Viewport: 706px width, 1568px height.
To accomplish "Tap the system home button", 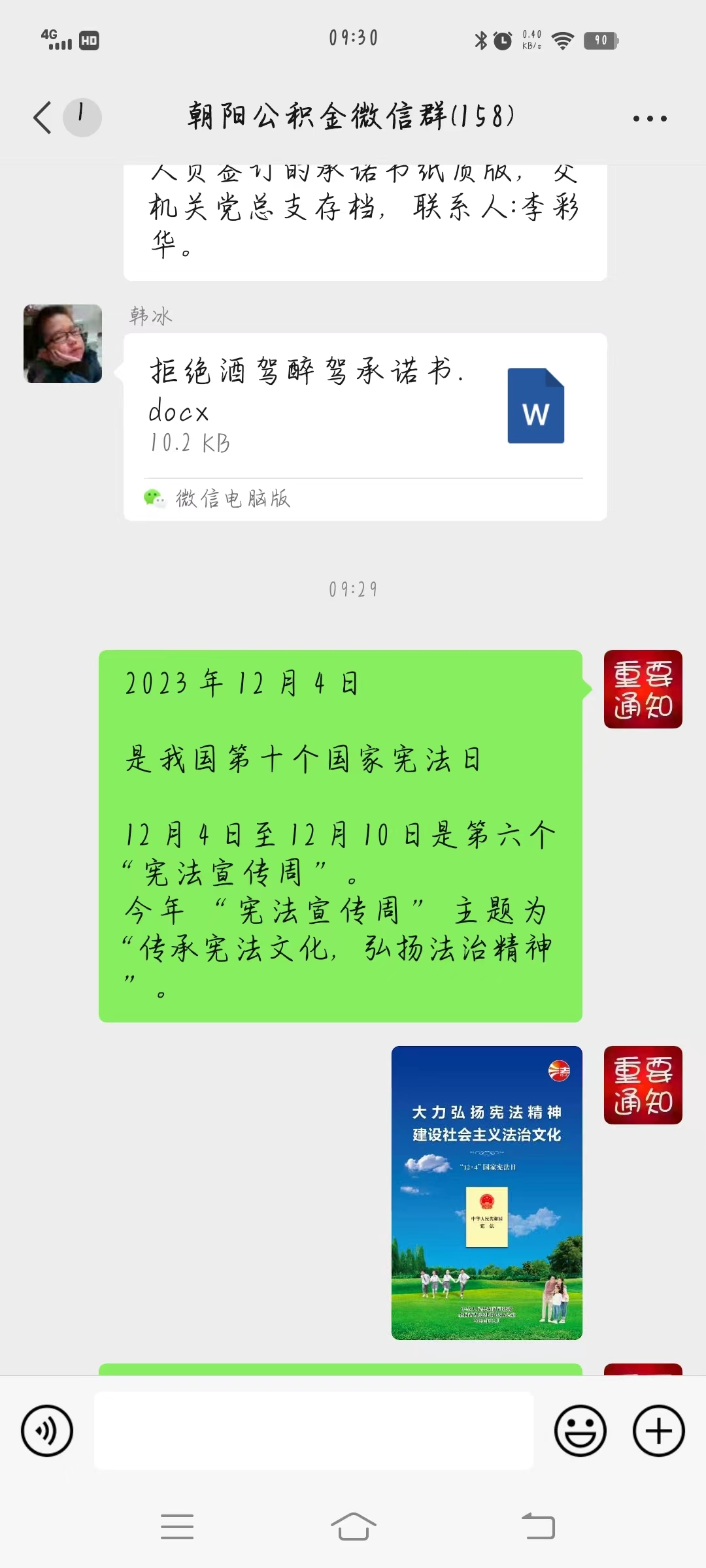I will pyautogui.click(x=353, y=1527).
